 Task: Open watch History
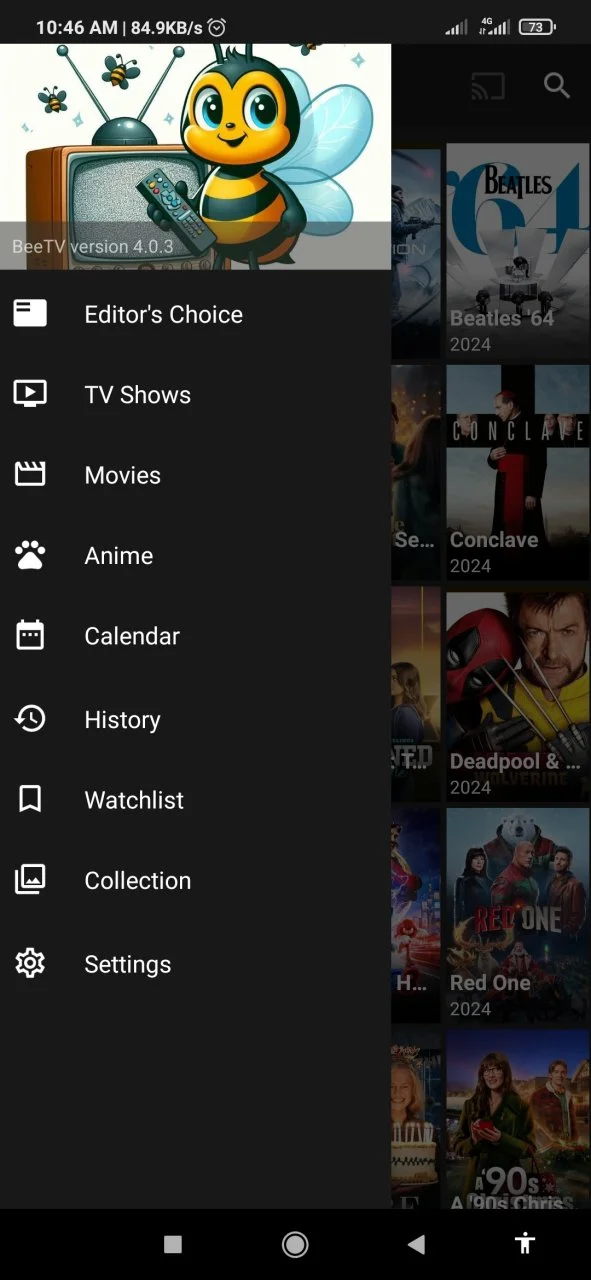coord(195,719)
